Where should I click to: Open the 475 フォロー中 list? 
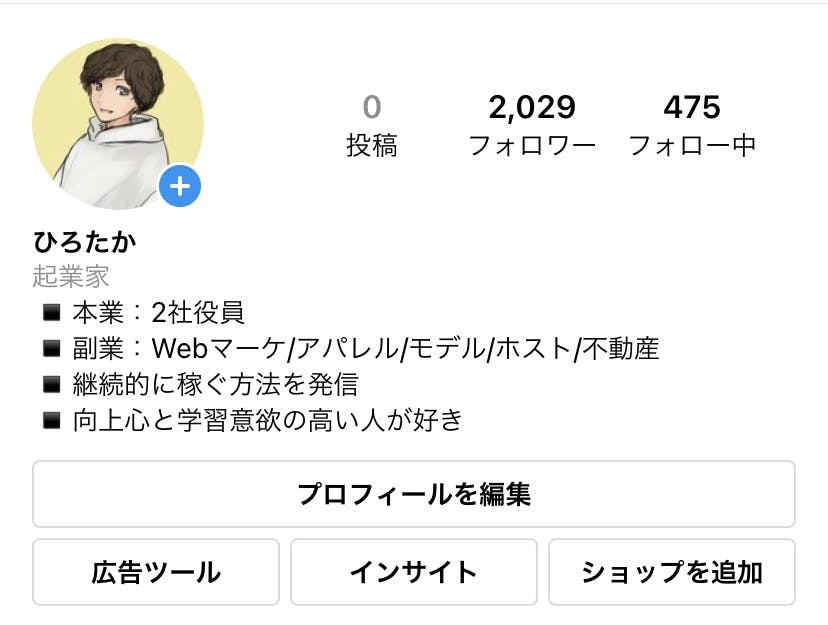(x=692, y=126)
